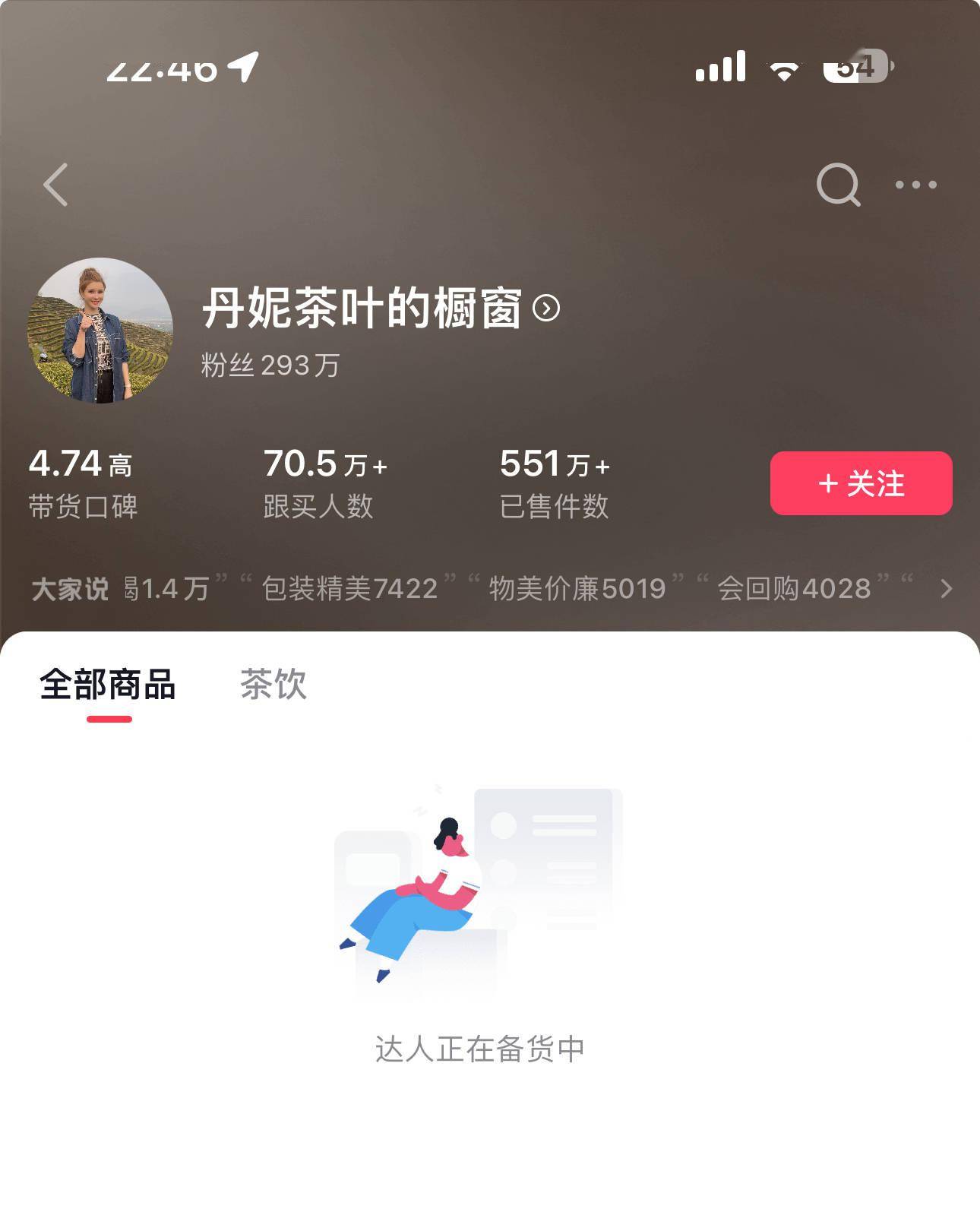Switch to the 茶饮 tab

click(273, 684)
